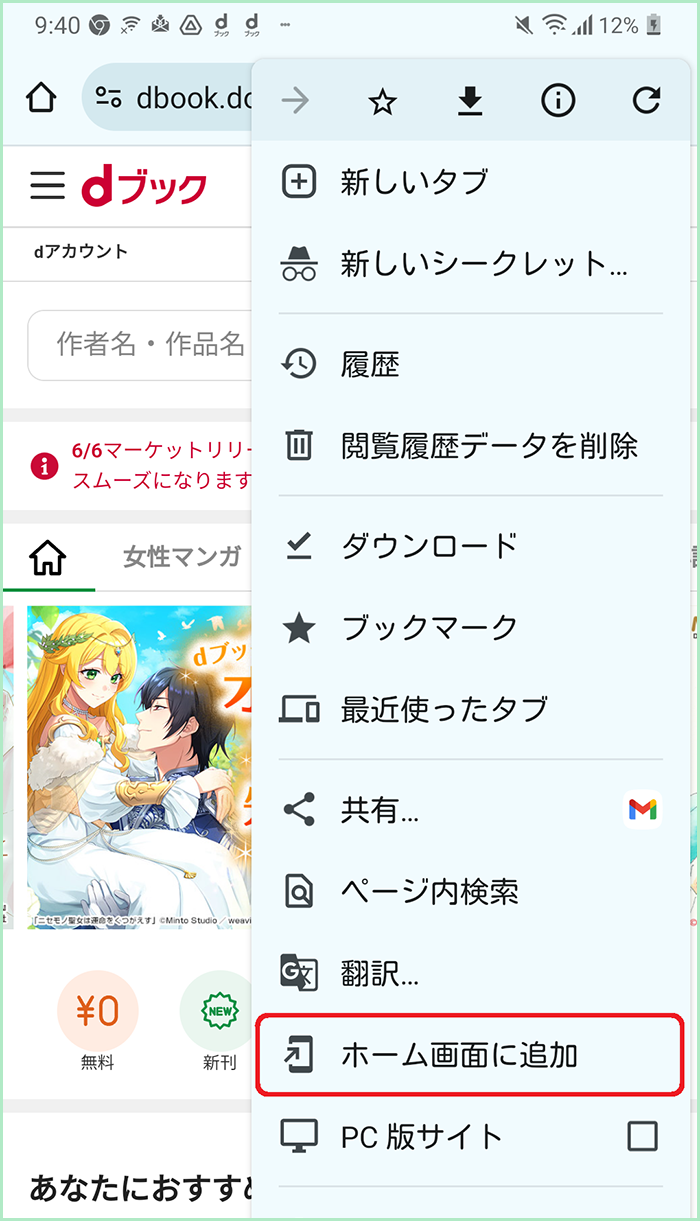This screenshot has width=700, height=1221.
Task: Reload the page
Action: pyautogui.click(x=646, y=100)
